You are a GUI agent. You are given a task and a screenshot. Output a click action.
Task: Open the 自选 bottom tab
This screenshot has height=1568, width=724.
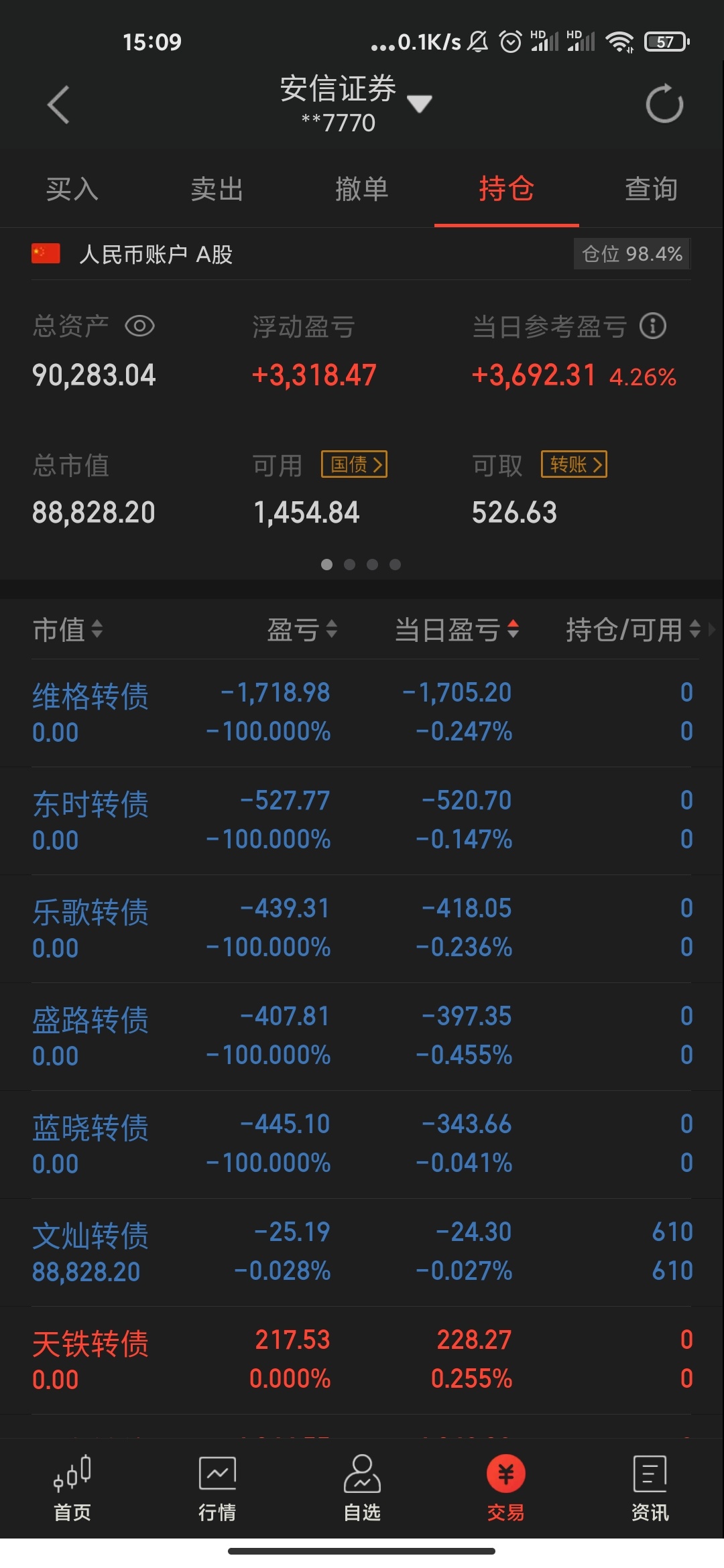(x=362, y=1489)
